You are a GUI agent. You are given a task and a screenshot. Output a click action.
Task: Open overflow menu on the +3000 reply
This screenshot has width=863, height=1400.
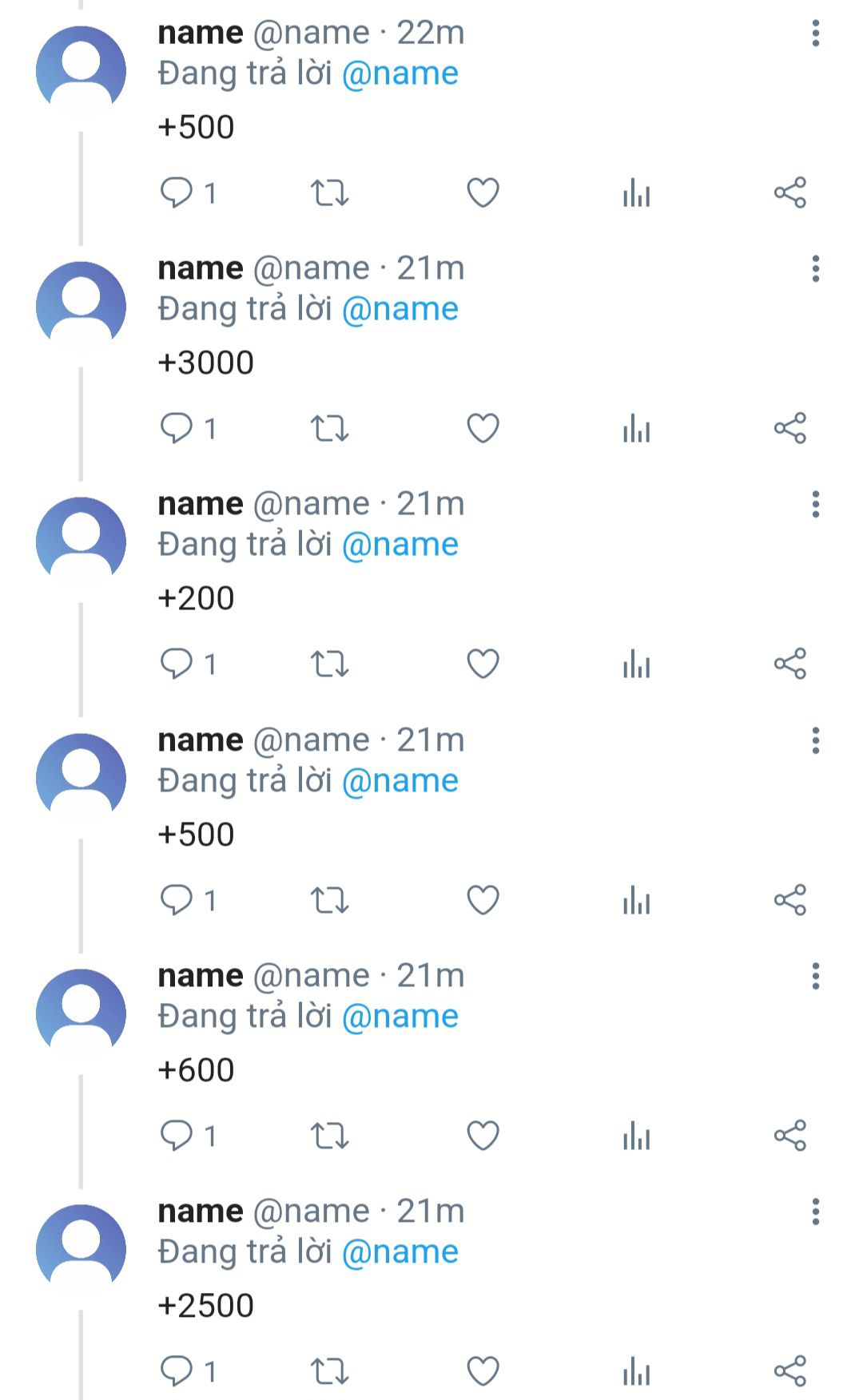tap(815, 268)
